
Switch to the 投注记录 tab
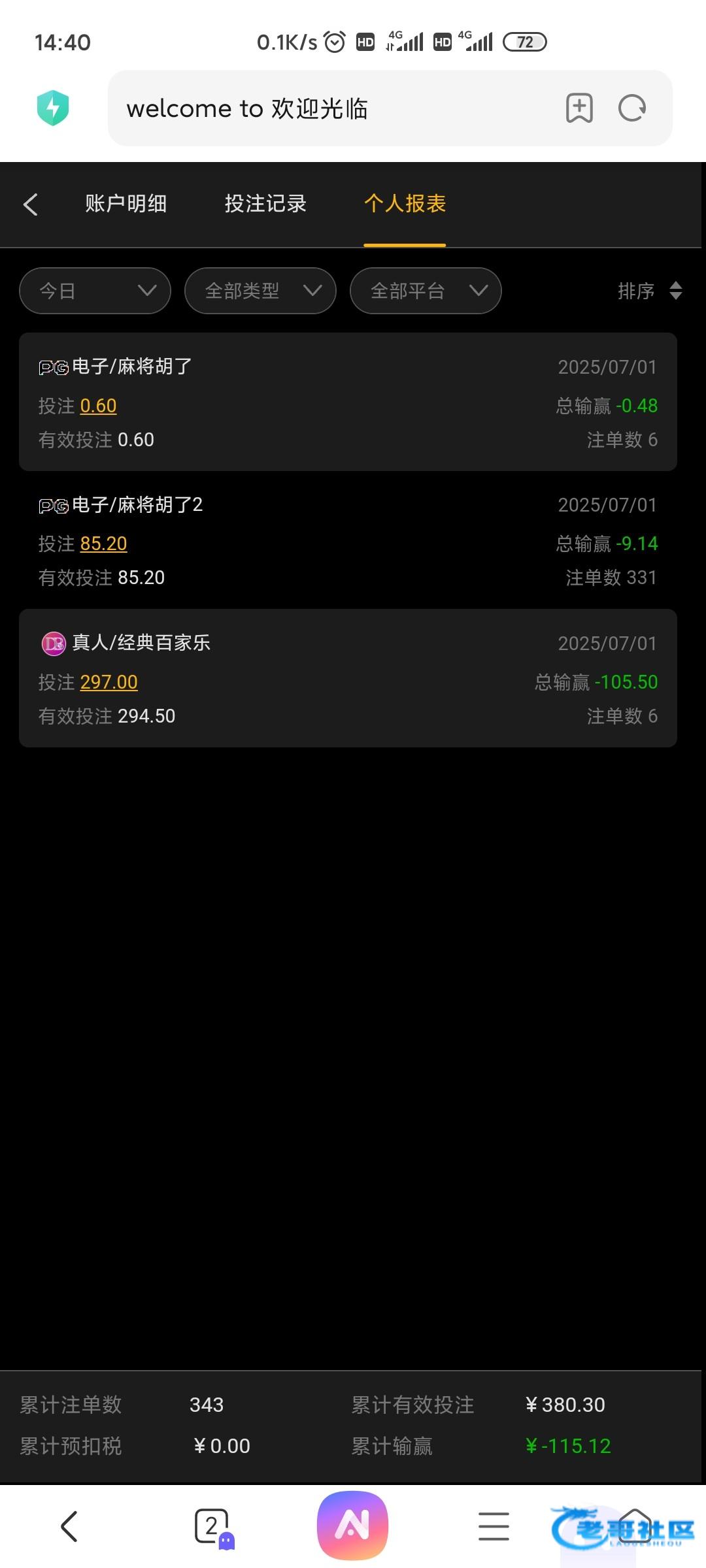[265, 204]
